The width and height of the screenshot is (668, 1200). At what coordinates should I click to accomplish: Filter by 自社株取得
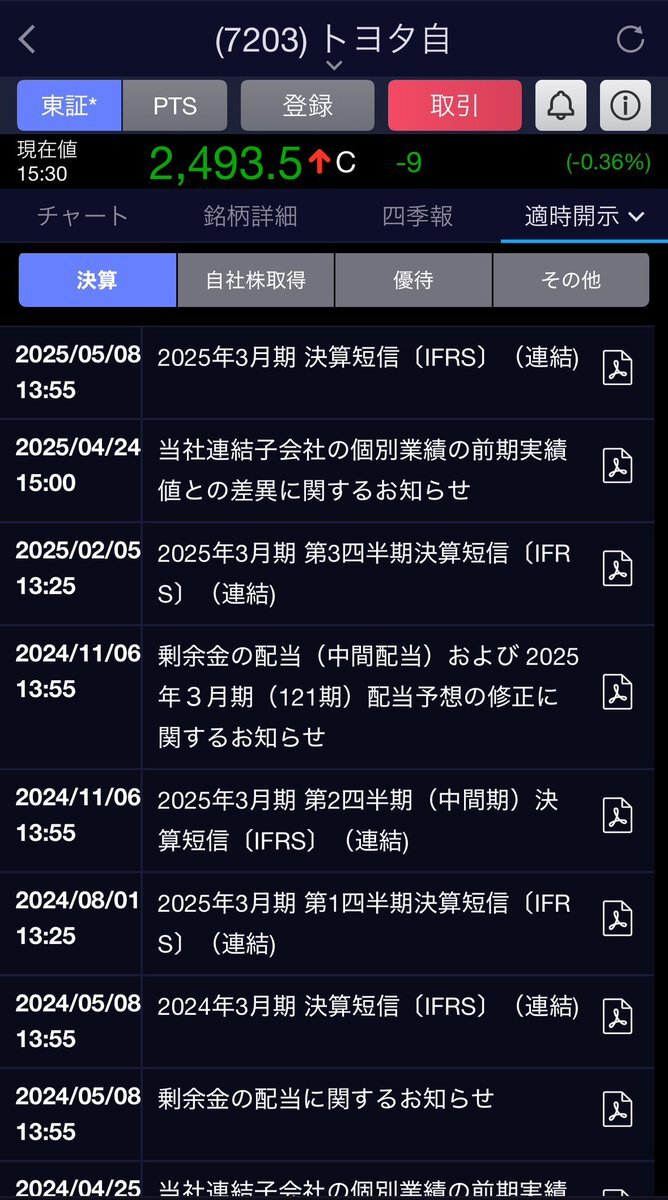[x=256, y=280]
